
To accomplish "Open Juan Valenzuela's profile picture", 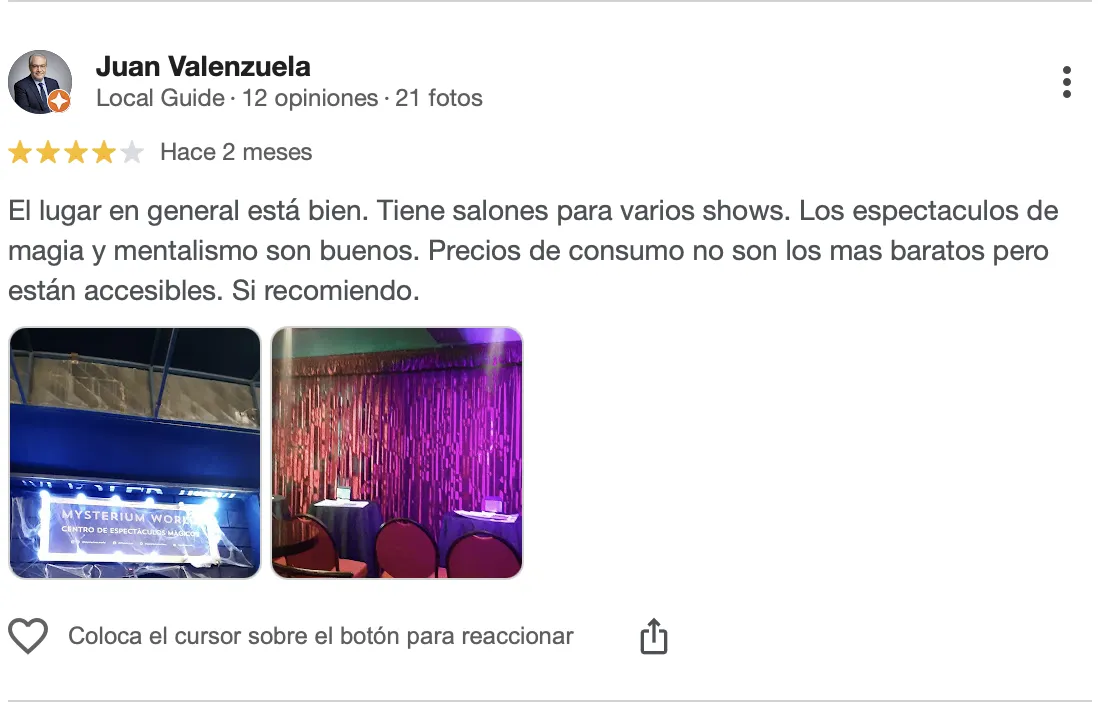I will (40, 82).
